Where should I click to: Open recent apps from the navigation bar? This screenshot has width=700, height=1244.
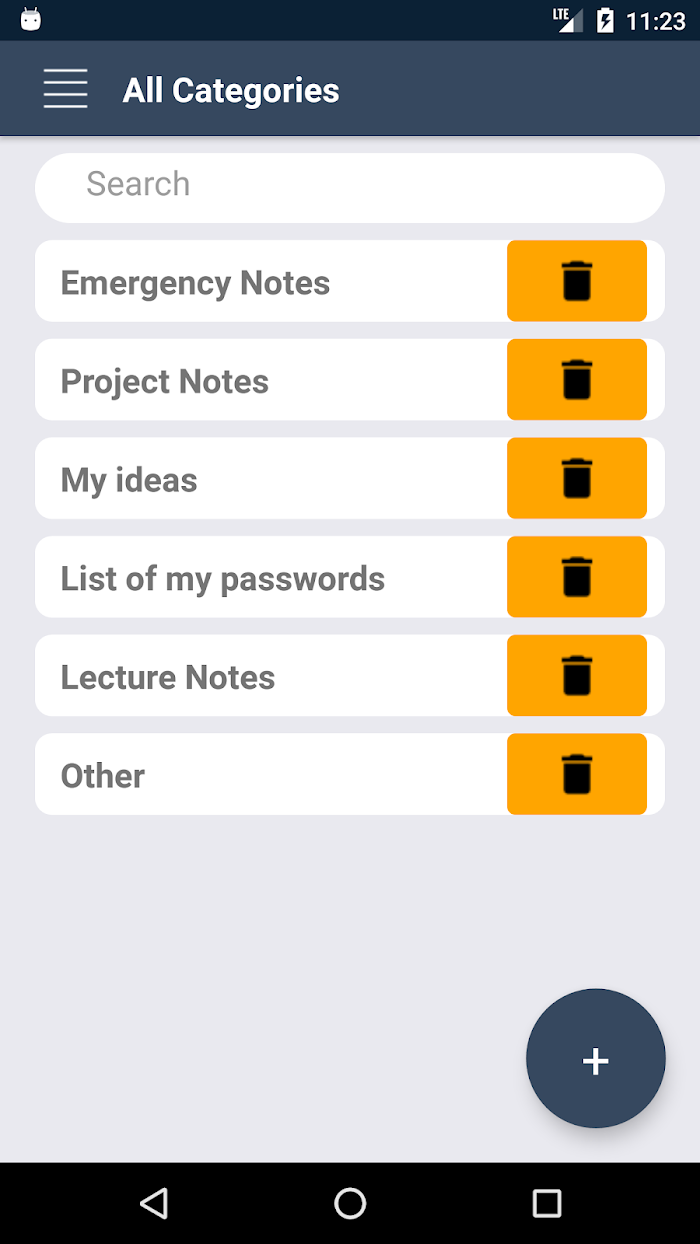click(547, 1203)
